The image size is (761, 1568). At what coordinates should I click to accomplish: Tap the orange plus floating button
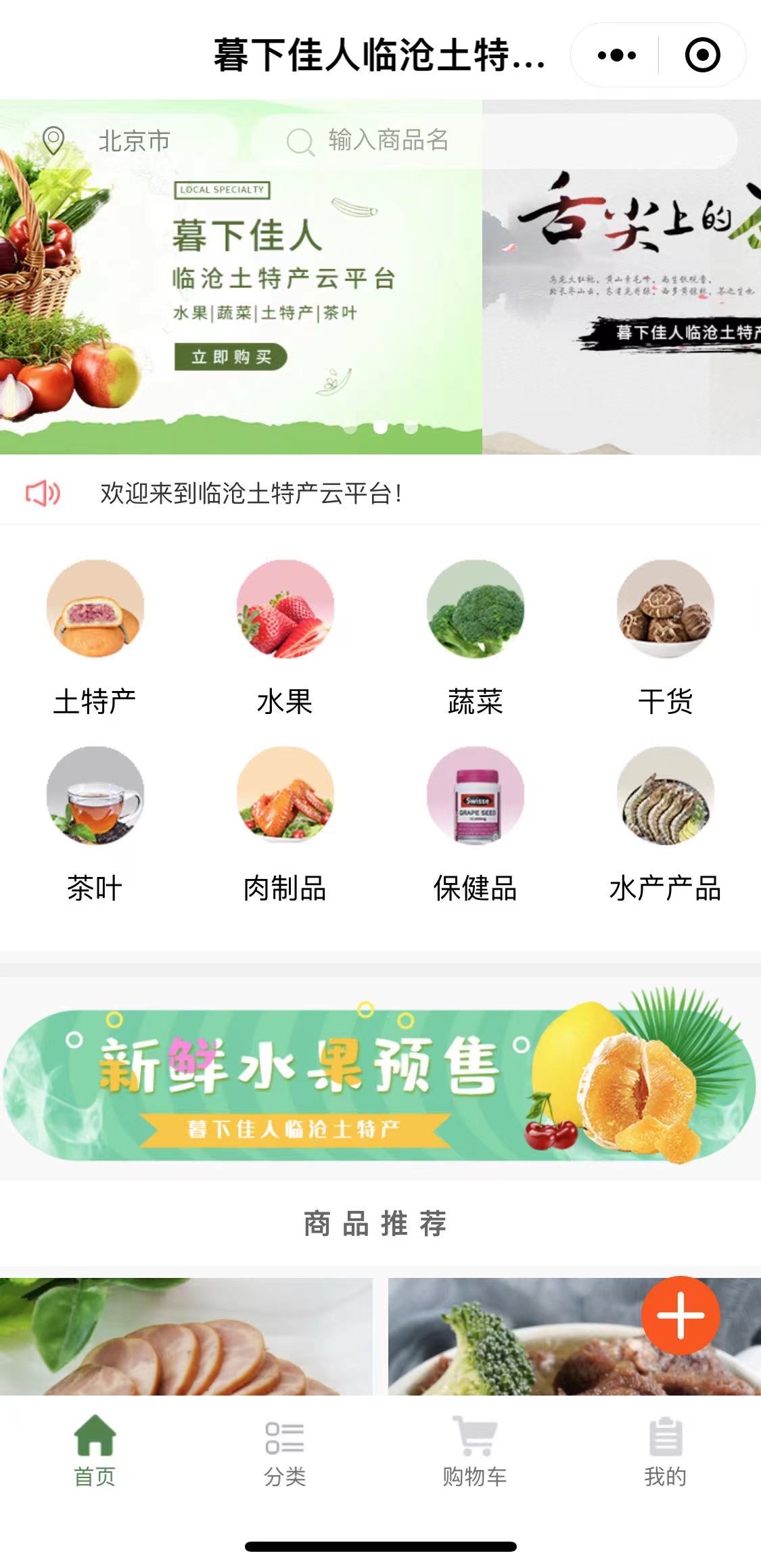(x=680, y=1315)
